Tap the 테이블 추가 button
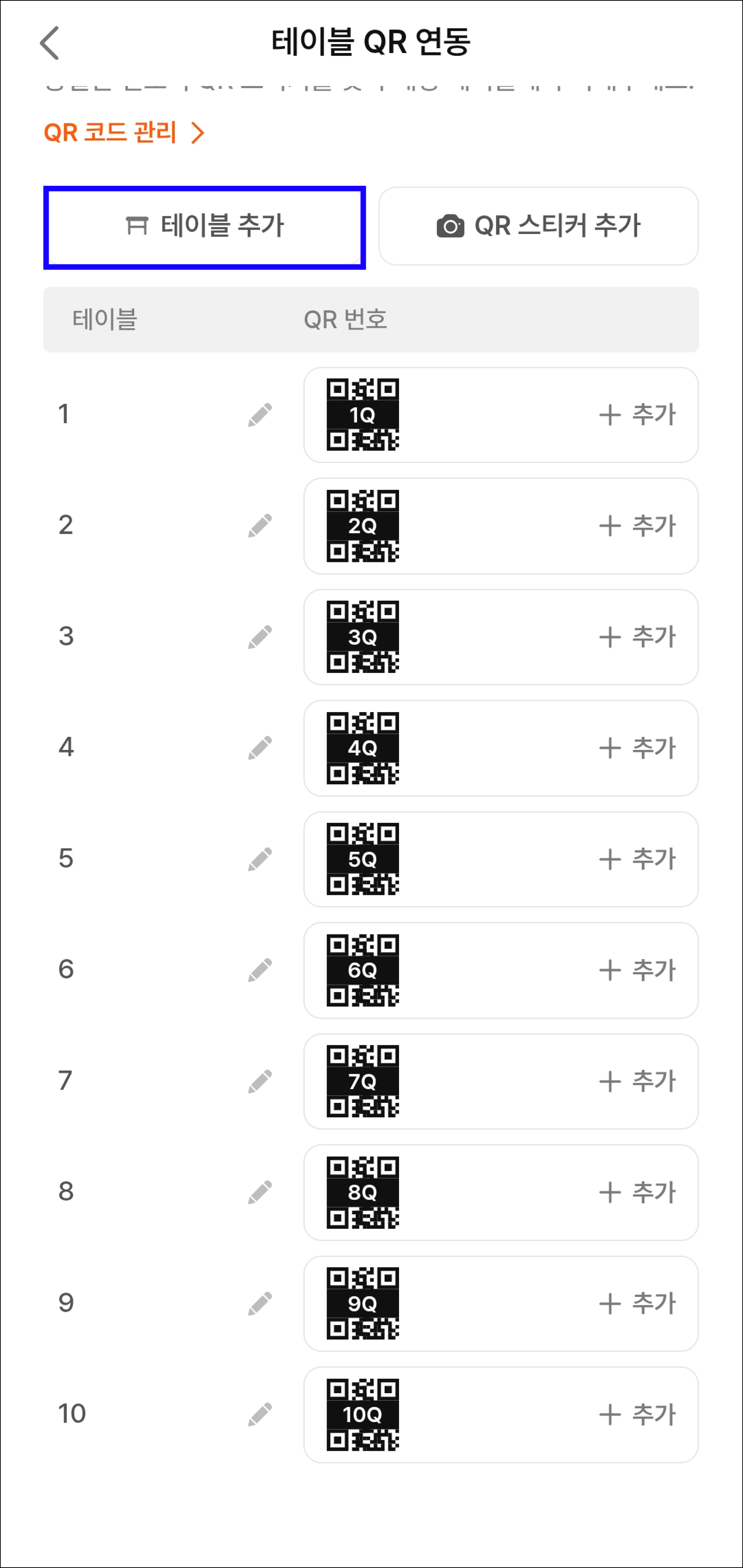743x1568 pixels. (205, 227)
